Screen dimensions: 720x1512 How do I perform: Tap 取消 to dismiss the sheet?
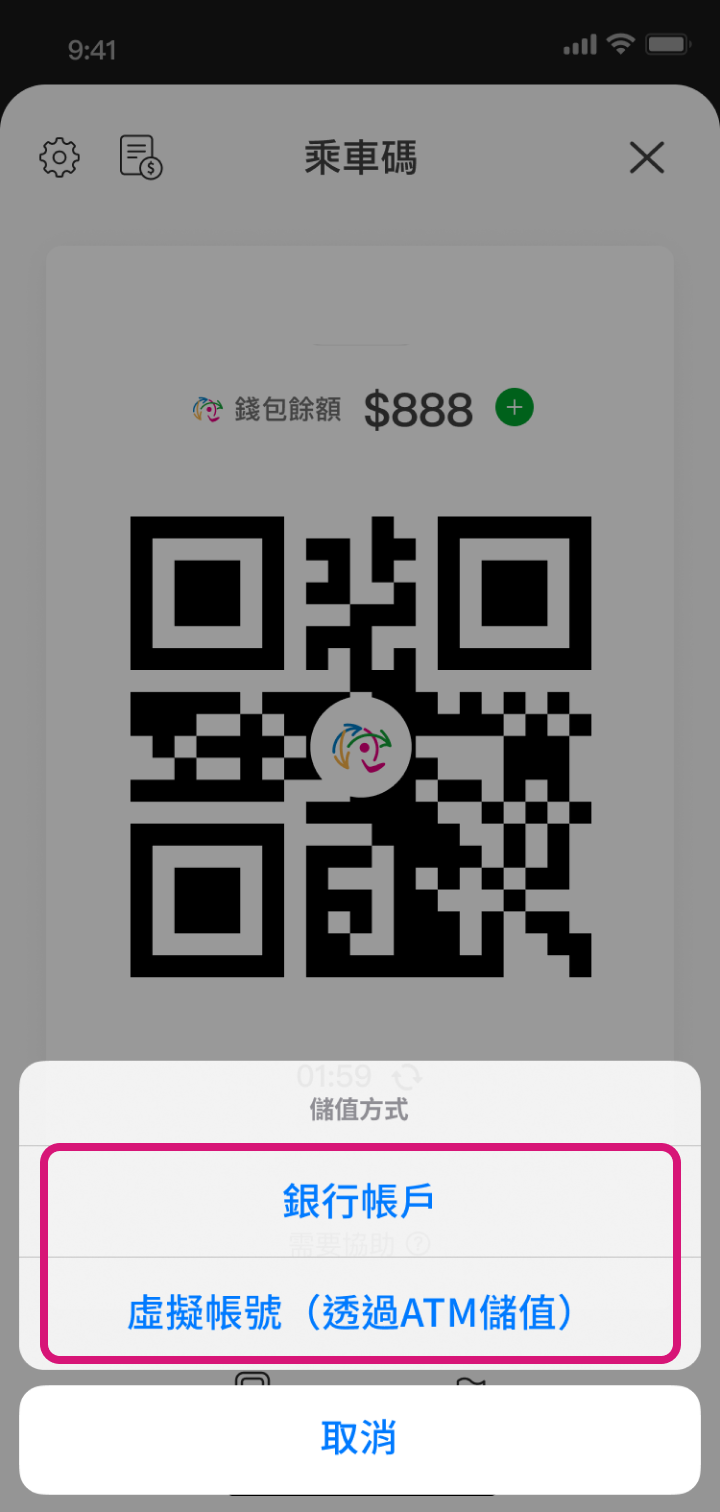tap(359, 1438)
